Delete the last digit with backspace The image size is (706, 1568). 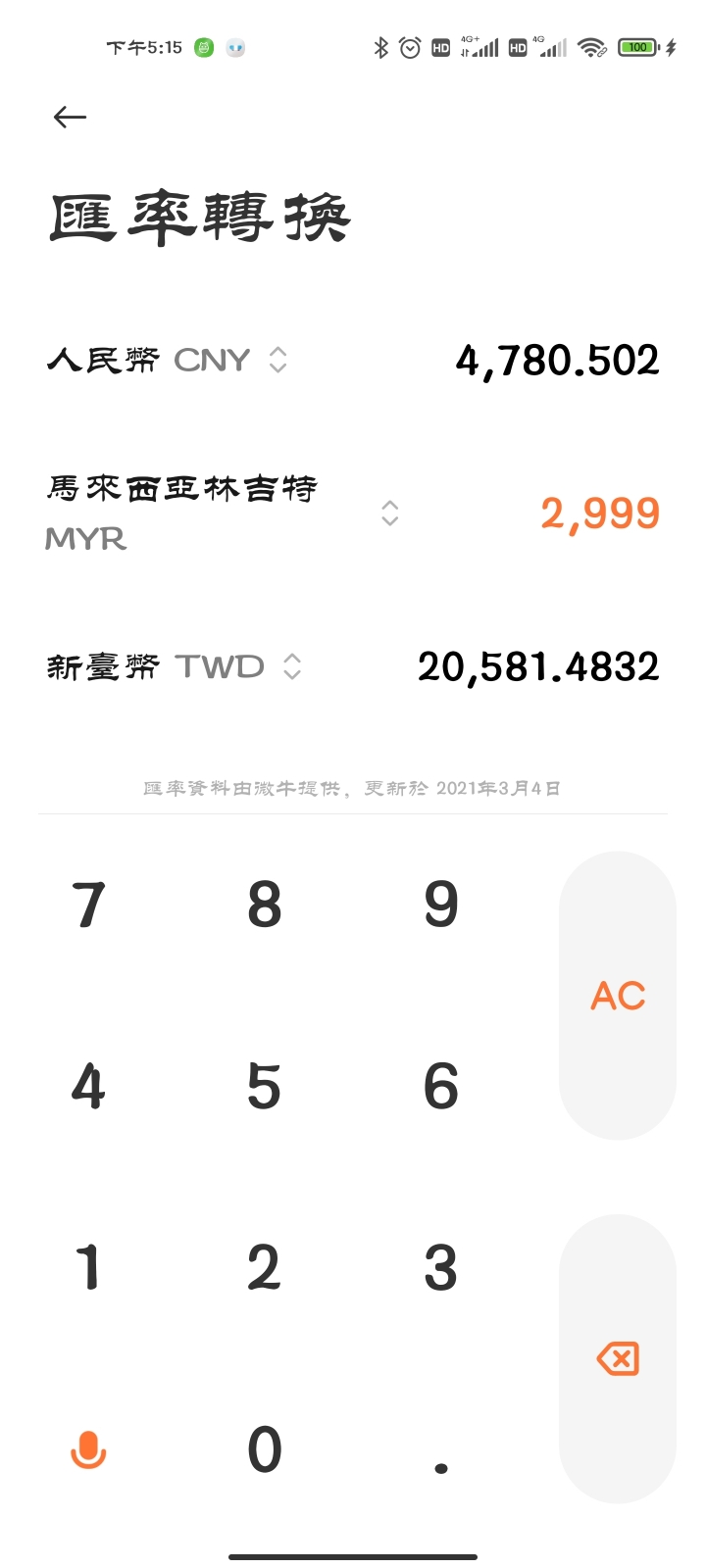click(x=618, y=1358)
